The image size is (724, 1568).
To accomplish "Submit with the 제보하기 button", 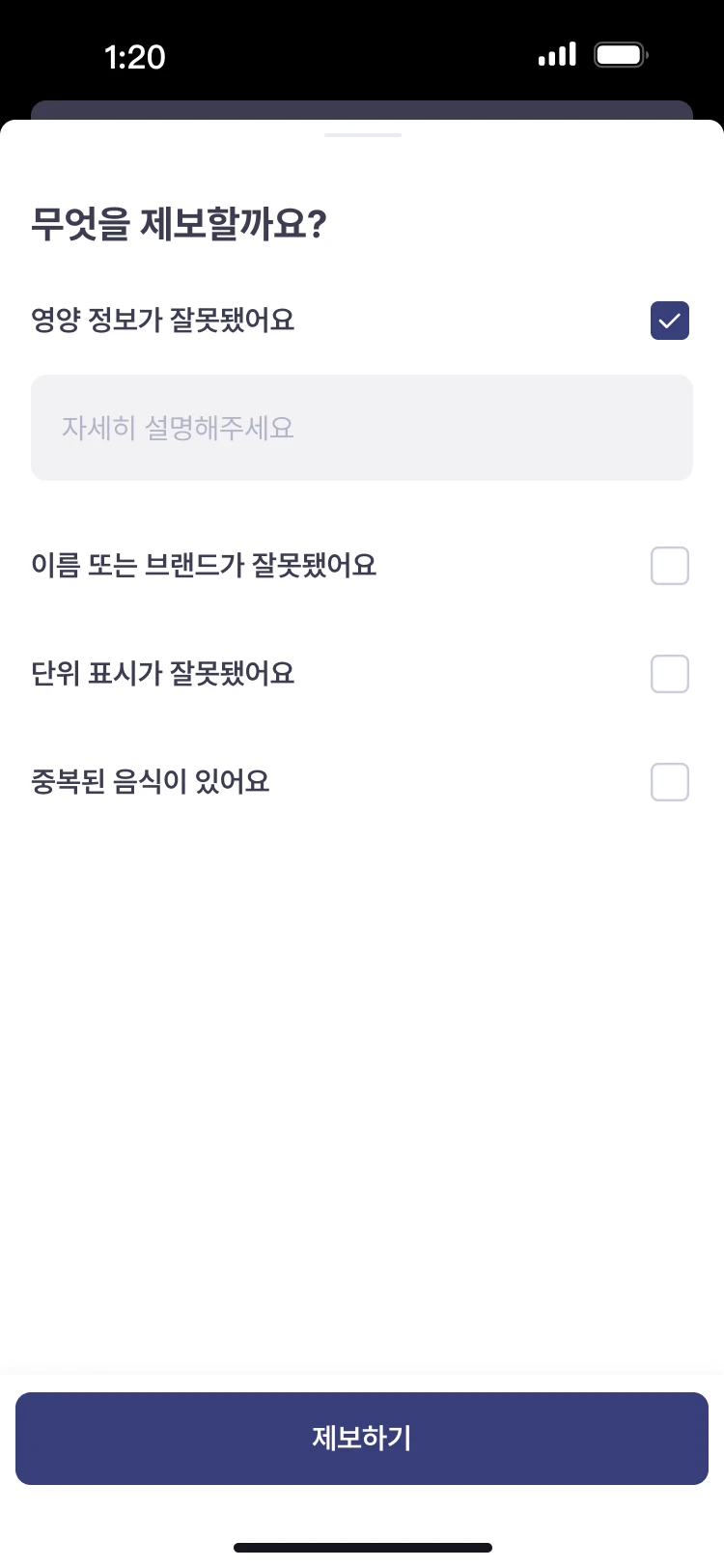I will click(x=362, y=1439).
